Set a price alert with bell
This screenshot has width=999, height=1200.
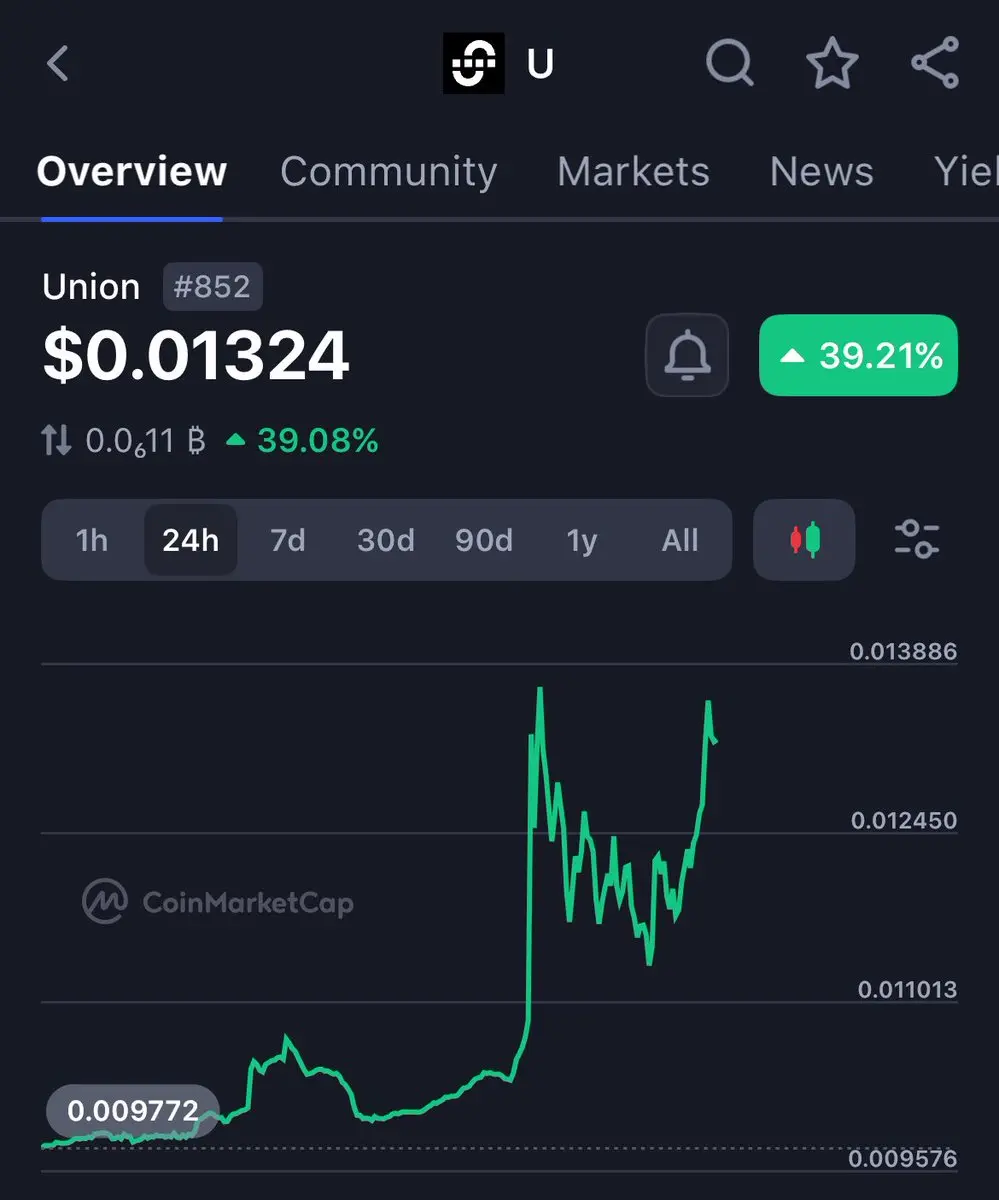[x=687, y=355]
